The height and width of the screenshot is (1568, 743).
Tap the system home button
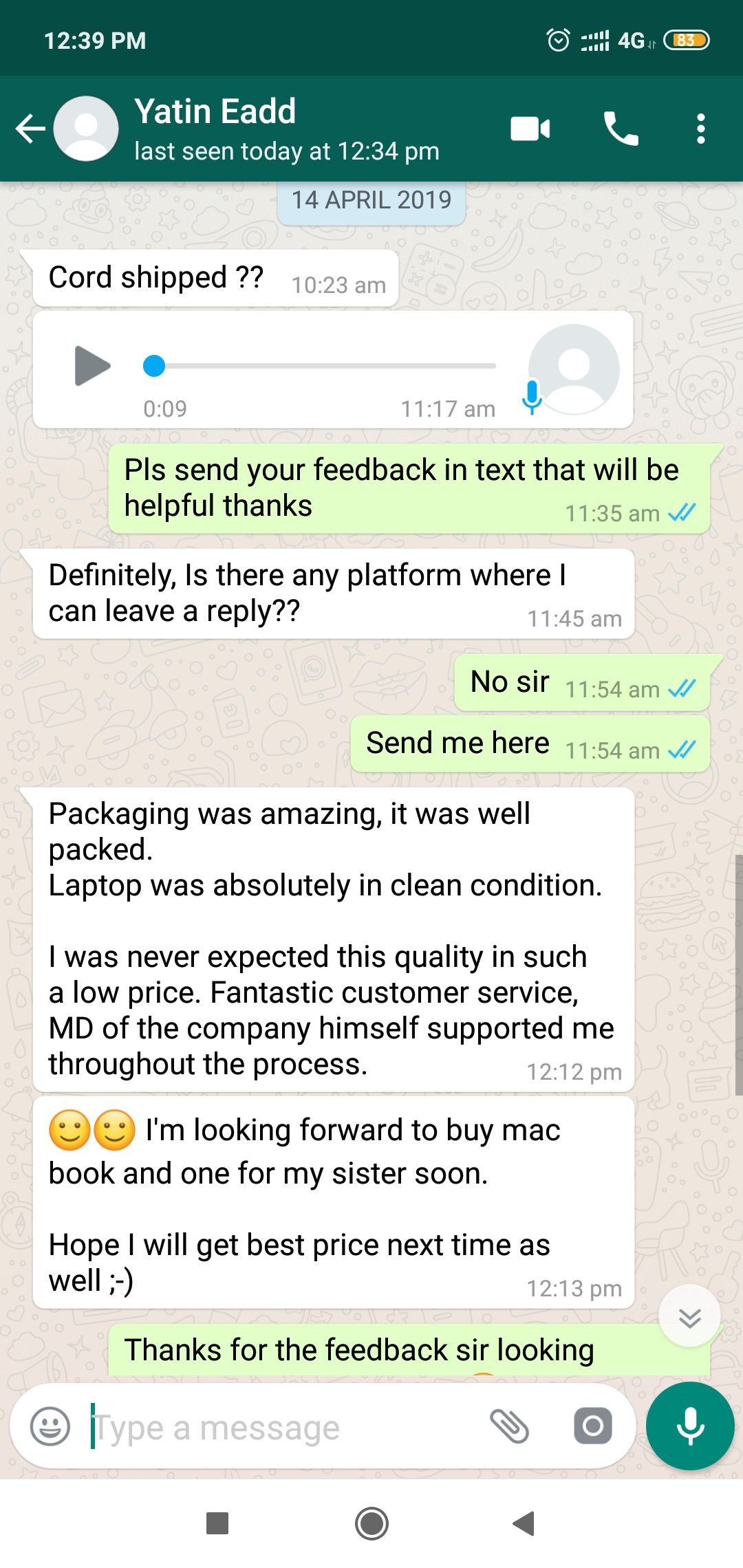pyautogui.click(x=371, y=1523)
